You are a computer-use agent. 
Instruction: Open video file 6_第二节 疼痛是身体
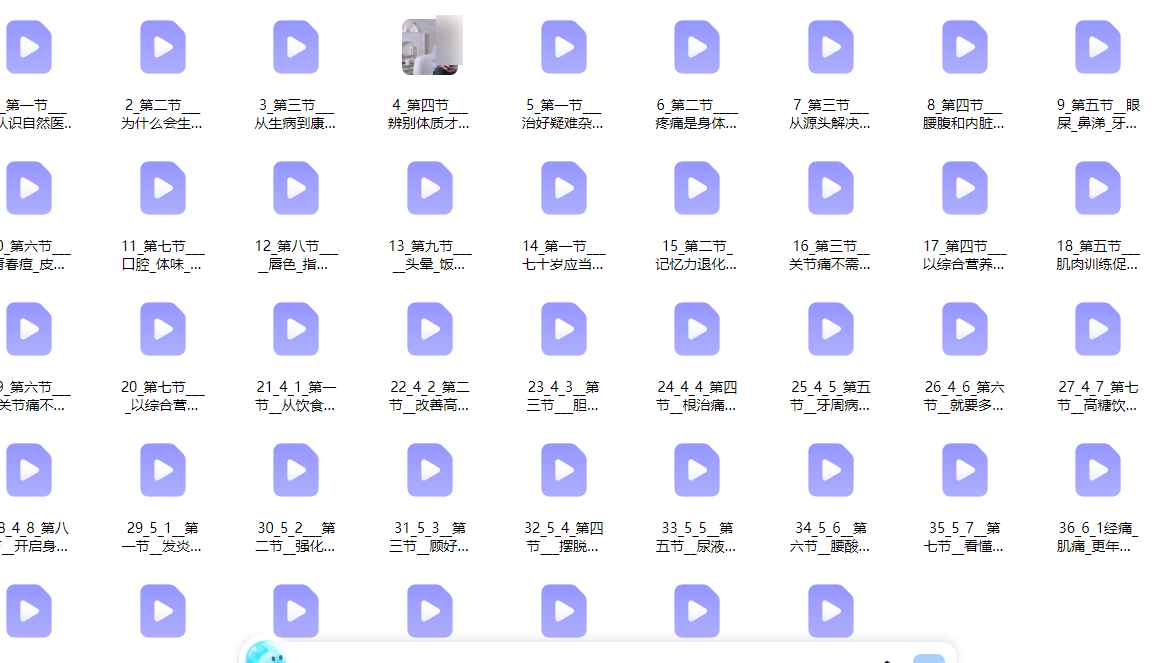coord(697,47)
